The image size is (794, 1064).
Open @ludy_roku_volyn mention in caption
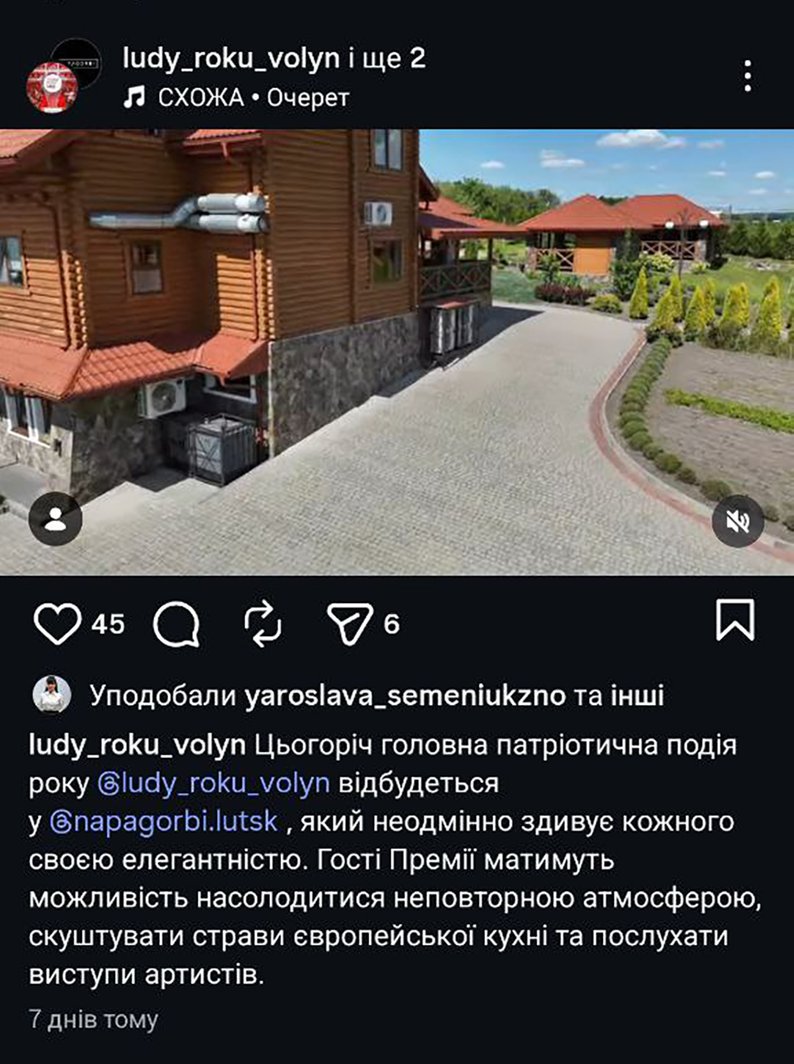pos(213,782)
